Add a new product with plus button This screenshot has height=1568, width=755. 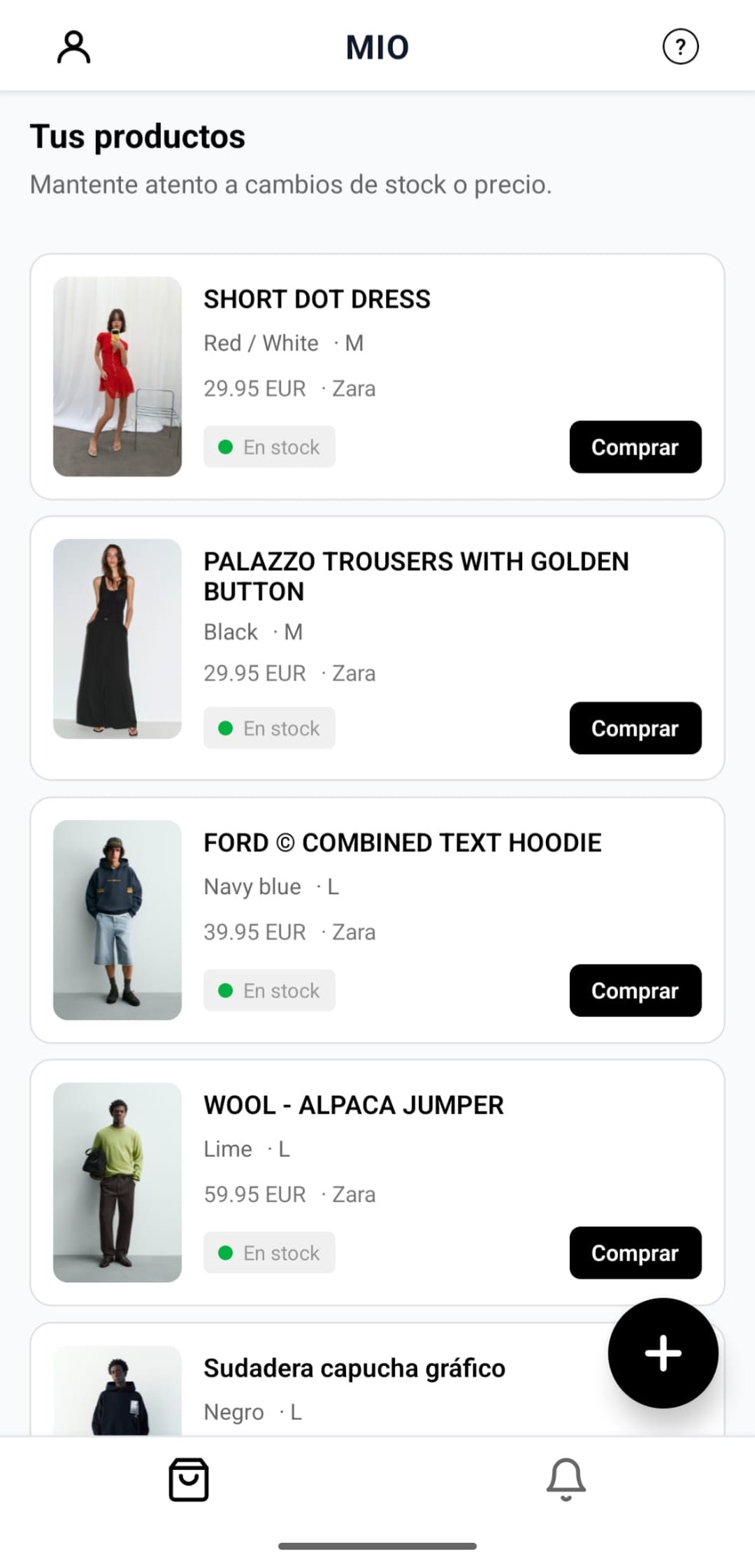coord(663,1353)
